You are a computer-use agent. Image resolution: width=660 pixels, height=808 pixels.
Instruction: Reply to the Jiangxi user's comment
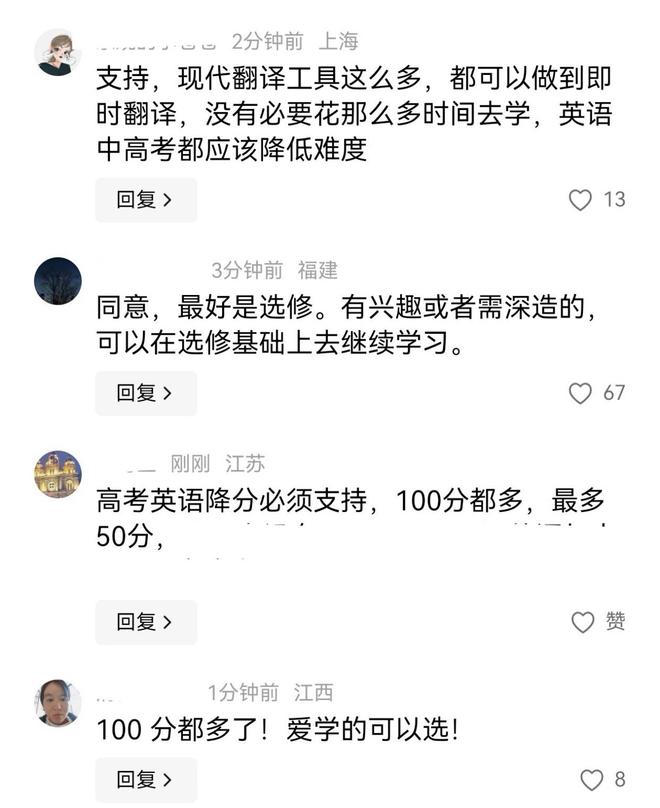click(x=145, y=780)
